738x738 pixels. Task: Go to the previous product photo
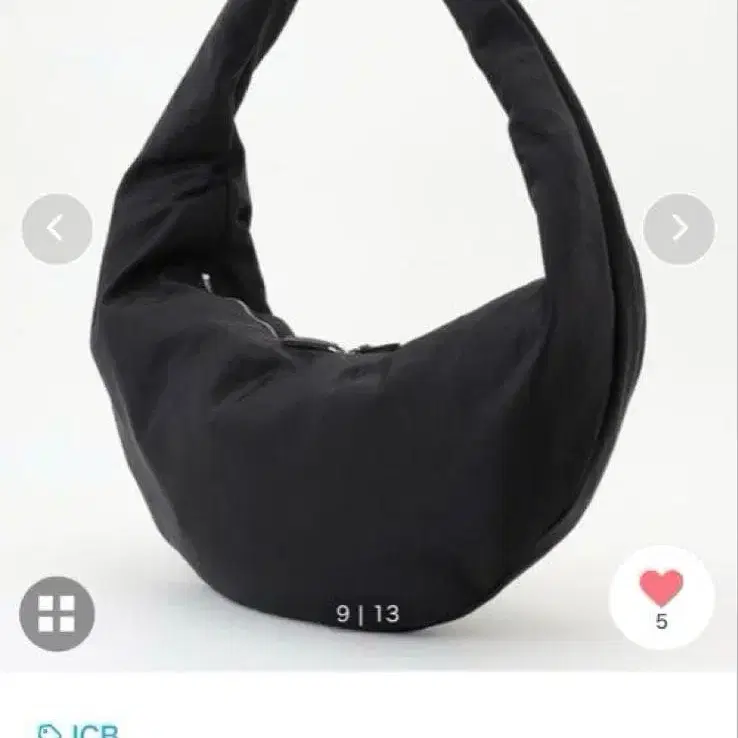tap(57, 229)
